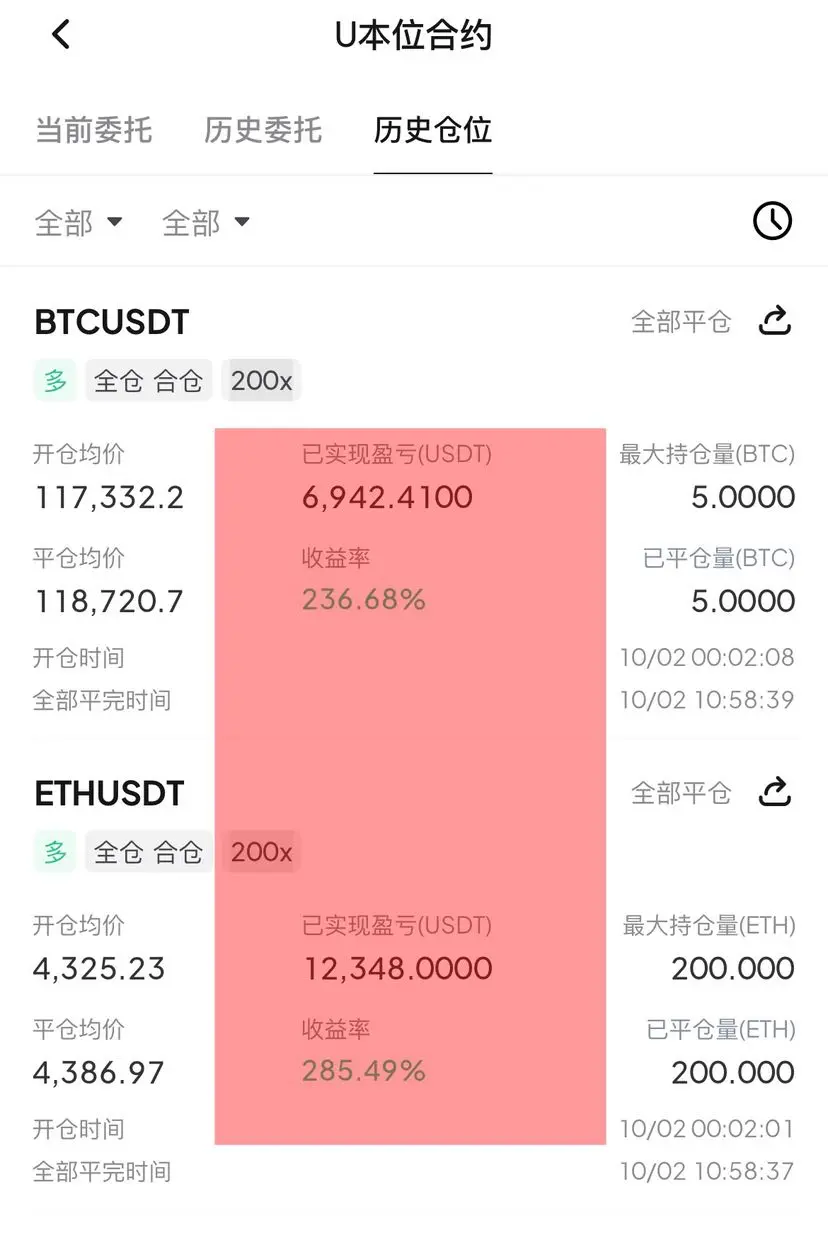Share the ETHUSDT position
828x1235 pixels.
775,793
